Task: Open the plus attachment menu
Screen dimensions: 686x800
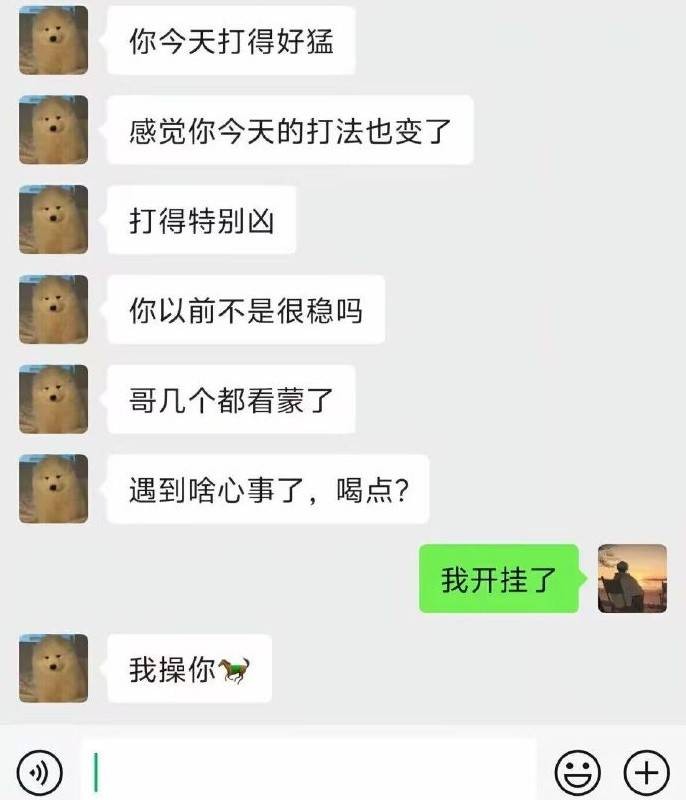Action: tap(646, 772)
